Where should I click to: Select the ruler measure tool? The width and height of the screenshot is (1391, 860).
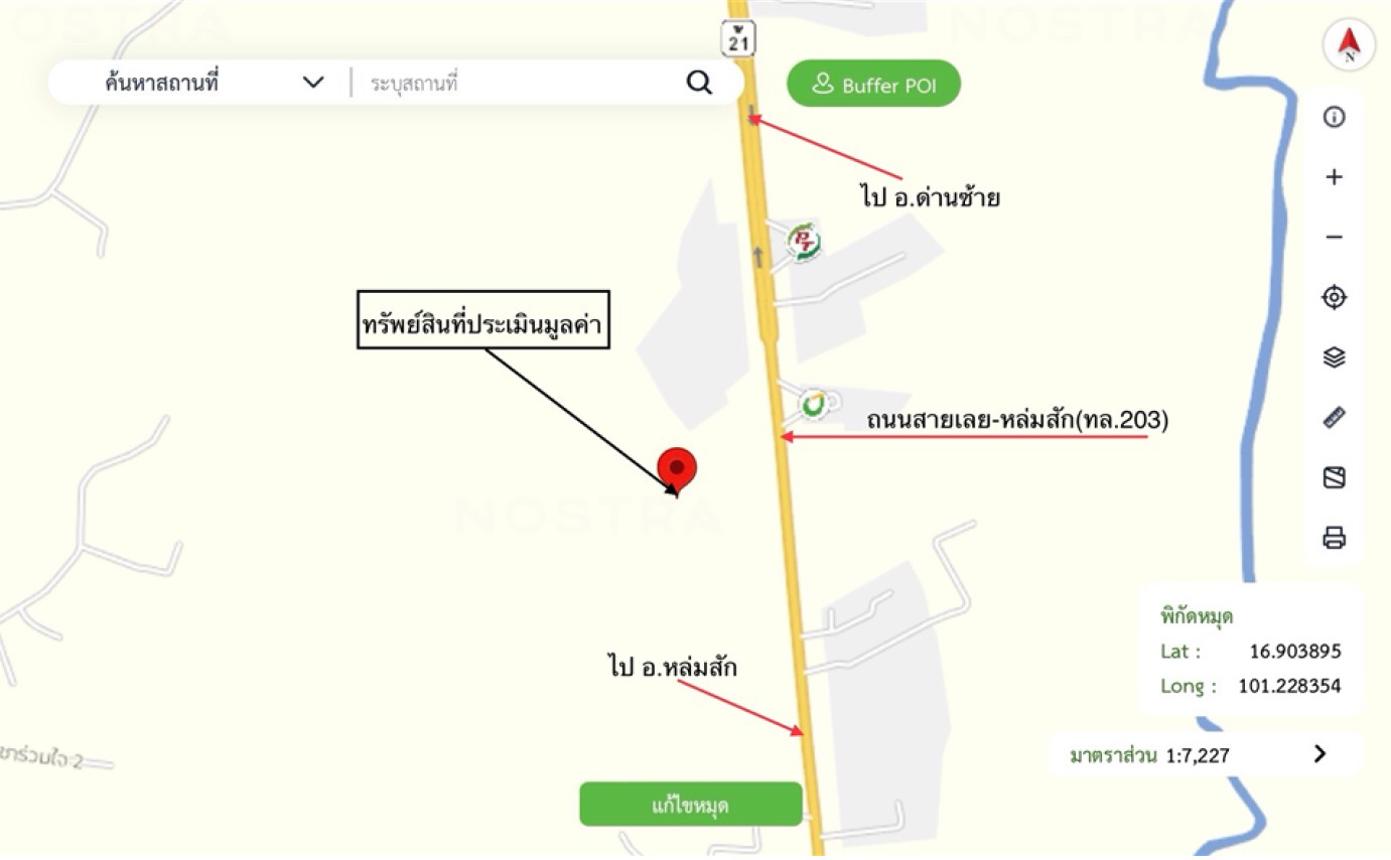pos(1334,418)
